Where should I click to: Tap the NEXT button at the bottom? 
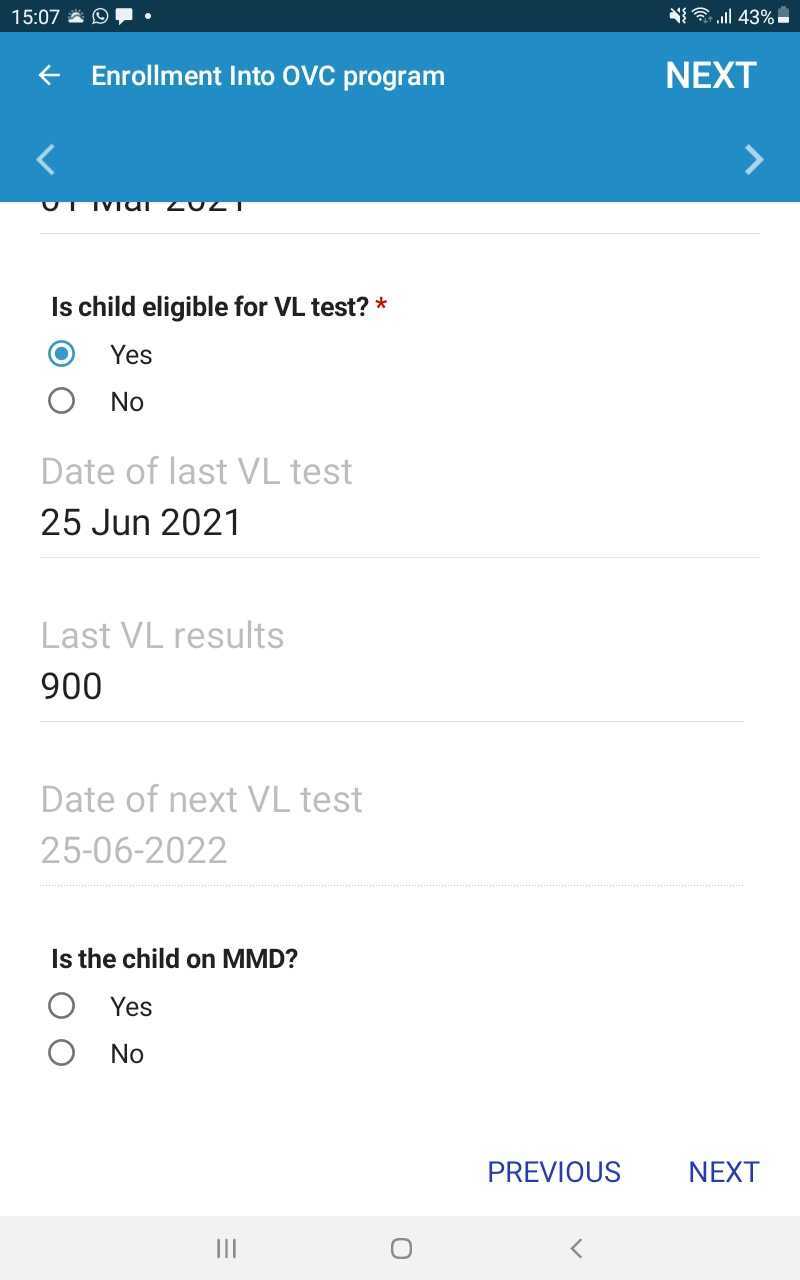[x=724, y=1171]
